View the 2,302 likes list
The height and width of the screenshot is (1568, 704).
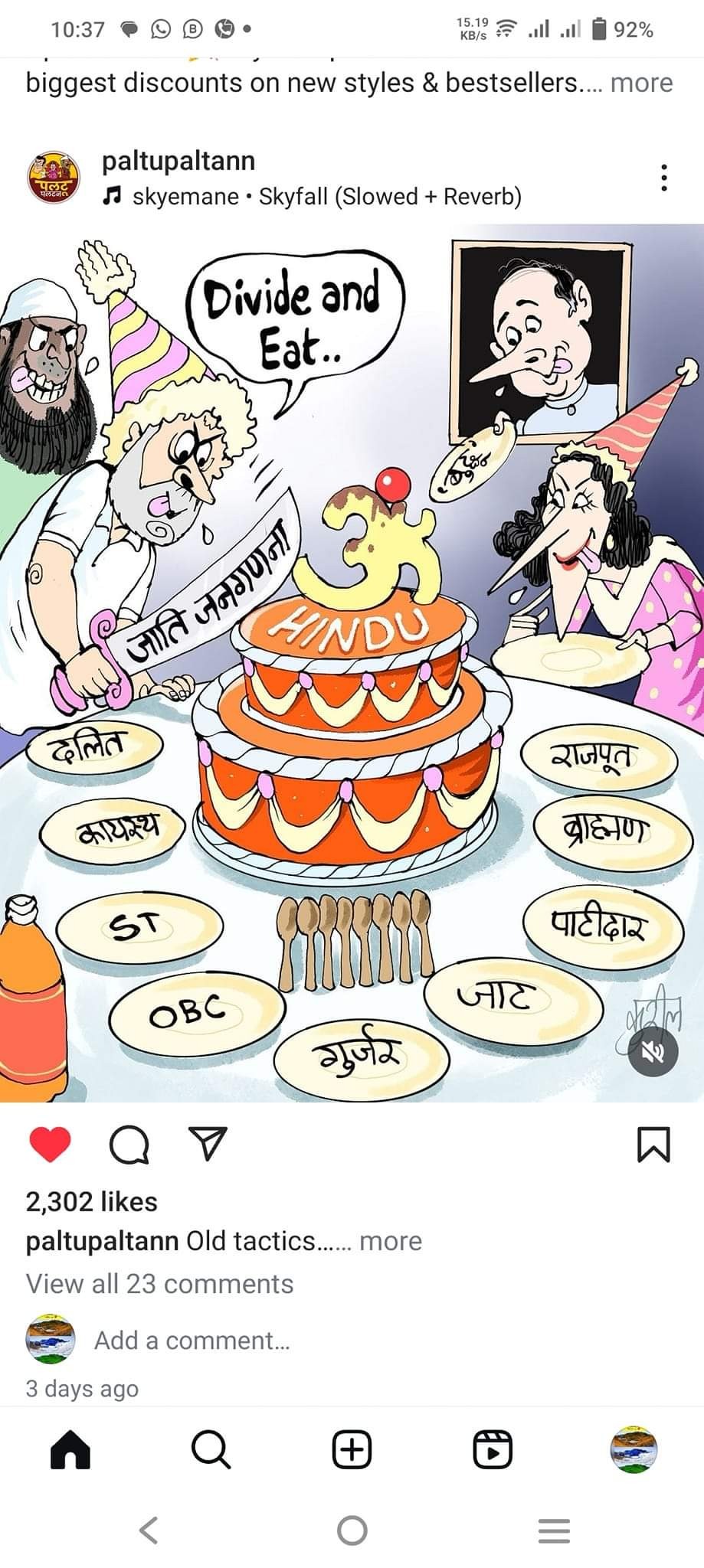pos(91,1201)
